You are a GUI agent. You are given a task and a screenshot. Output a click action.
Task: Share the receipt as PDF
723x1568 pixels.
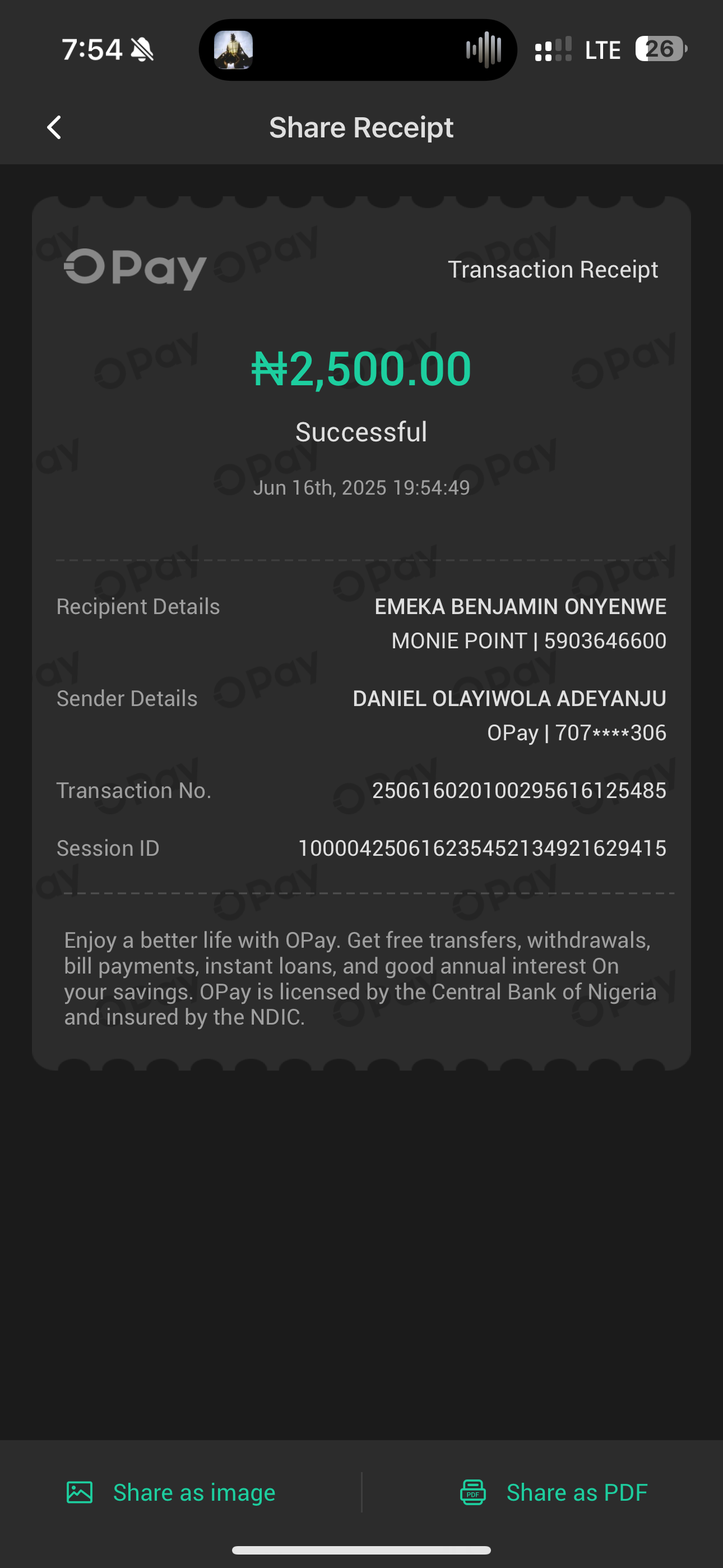(553, 1492)
